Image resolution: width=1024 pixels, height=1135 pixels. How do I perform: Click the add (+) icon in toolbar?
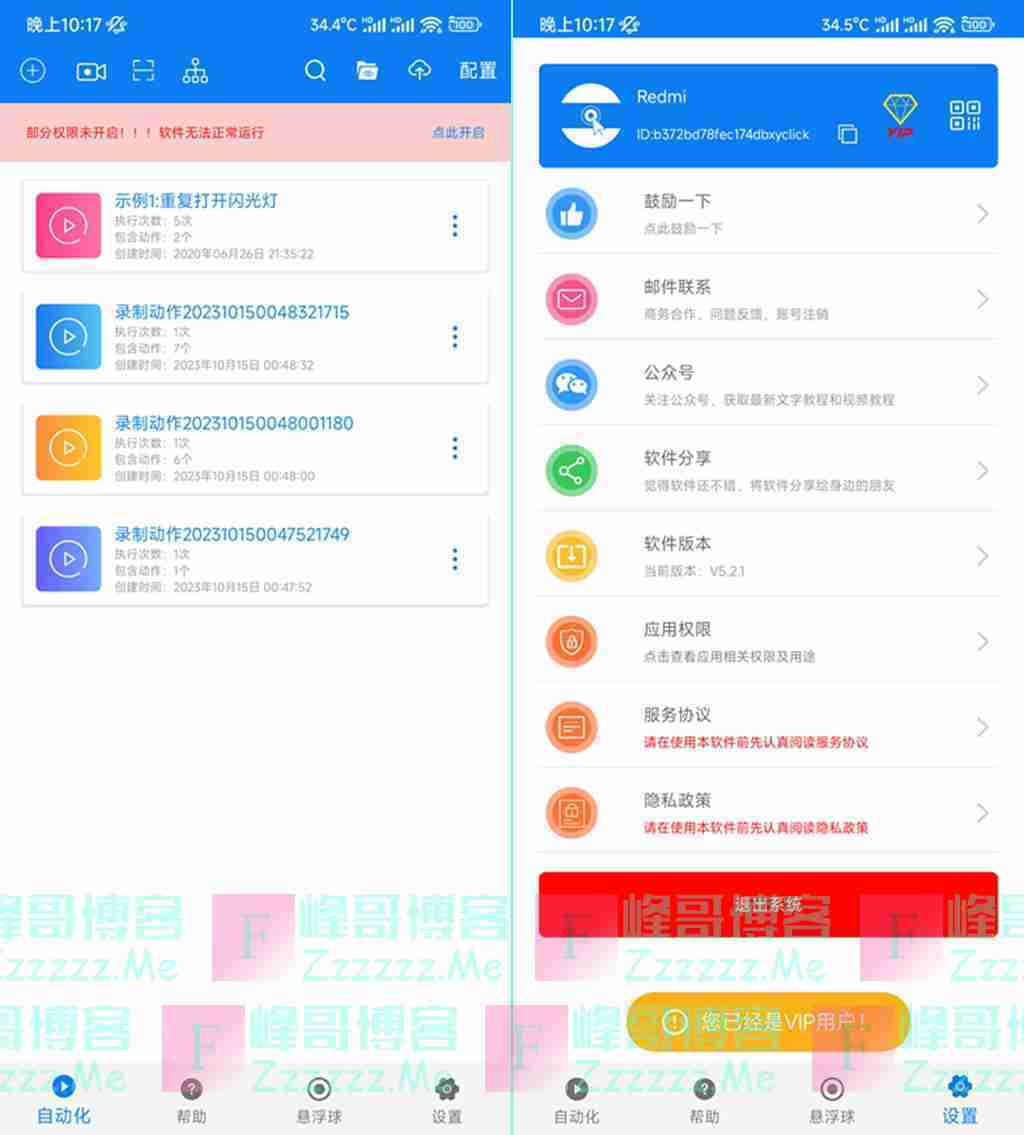32,70
